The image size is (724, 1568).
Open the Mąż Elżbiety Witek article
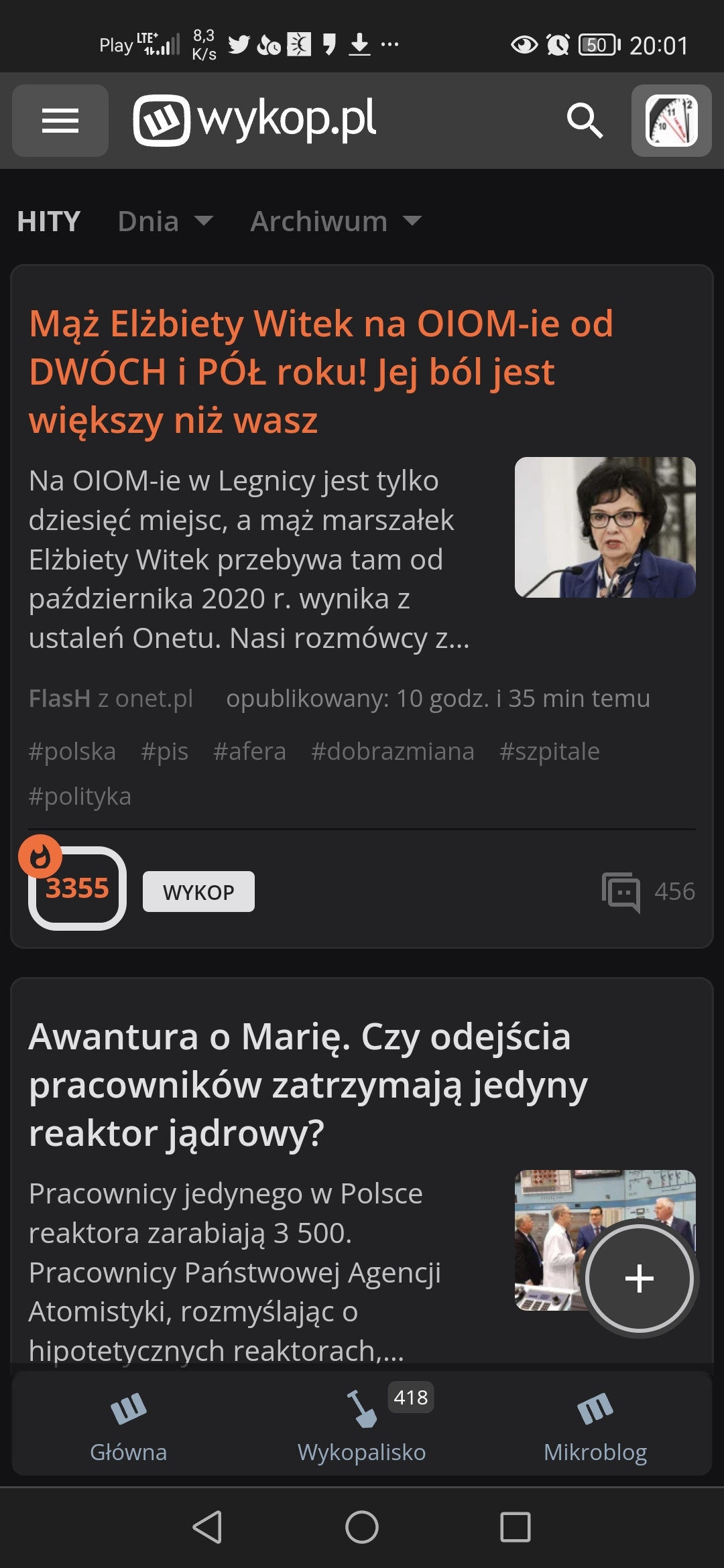point(320,371)
